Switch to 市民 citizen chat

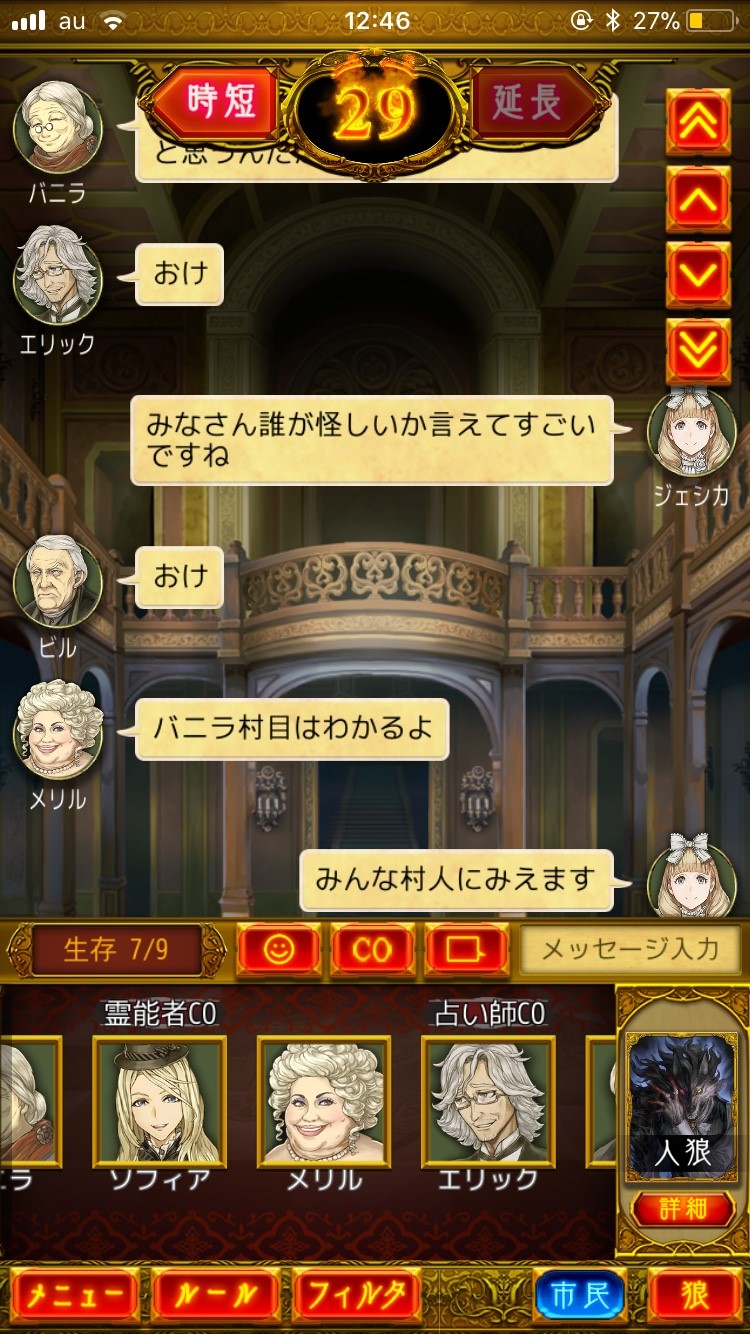coord(581,1295)
